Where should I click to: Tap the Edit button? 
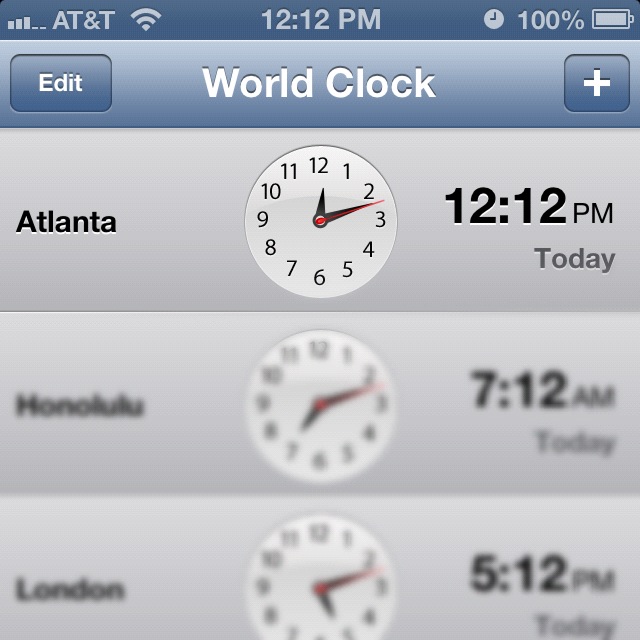click(x=60, y=83)
